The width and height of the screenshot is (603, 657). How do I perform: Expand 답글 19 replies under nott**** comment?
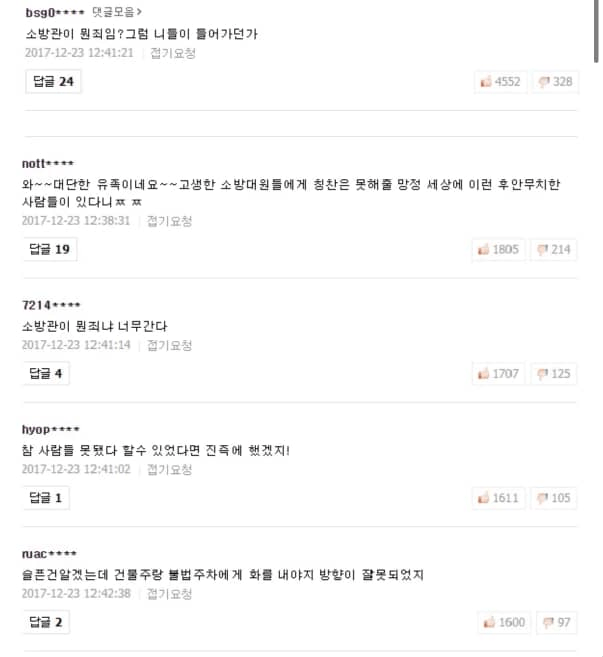[x=51, y=249]
